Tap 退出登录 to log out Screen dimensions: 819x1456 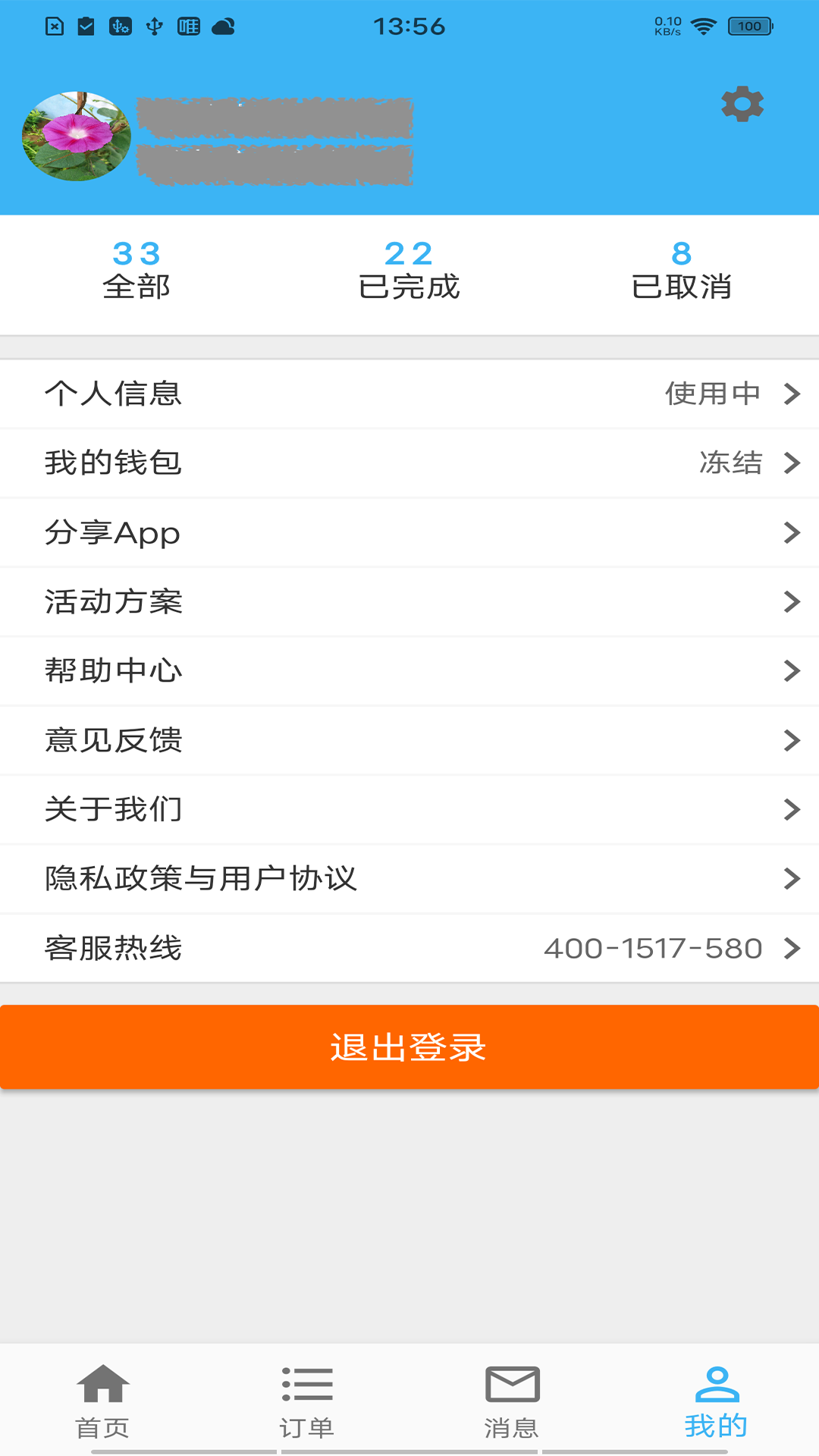409,1047
